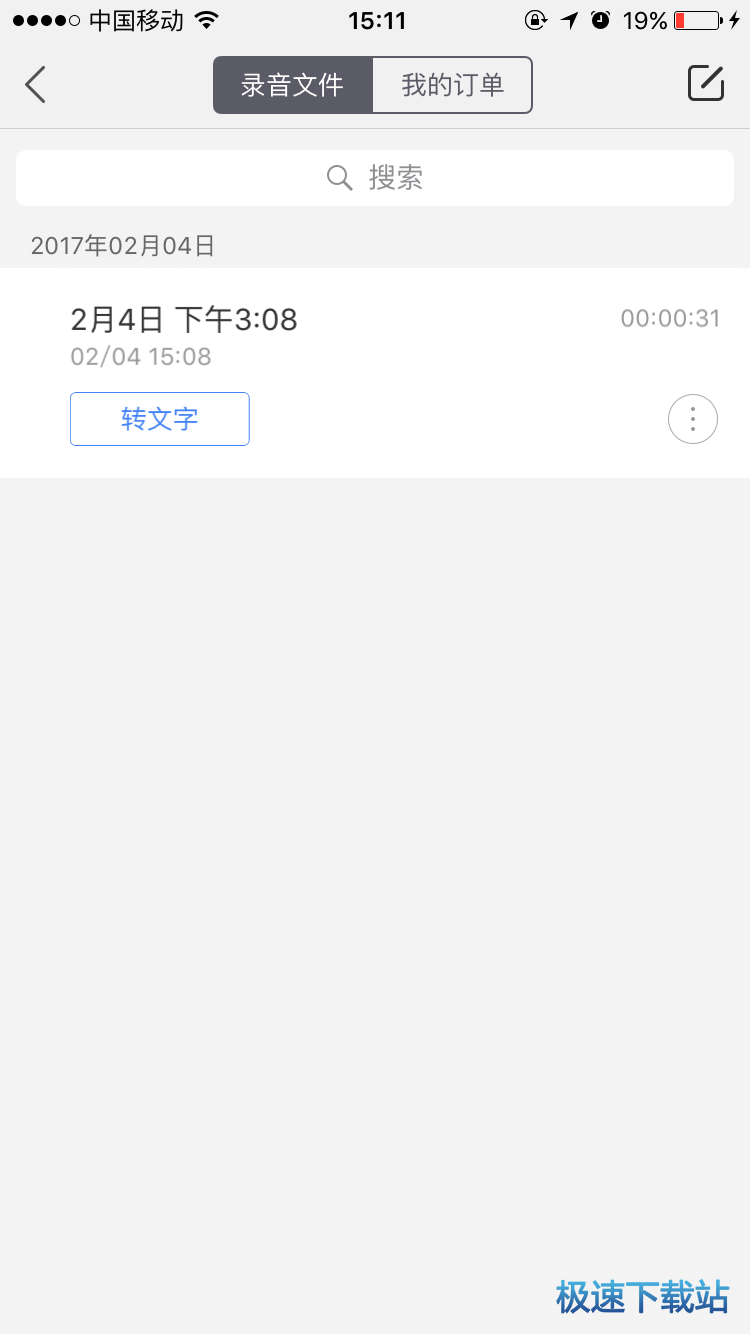This screenshot has width=750, height=1334.
Task: Tap the subtitle 02/04 15:08
Action: [x=140, y=356]
